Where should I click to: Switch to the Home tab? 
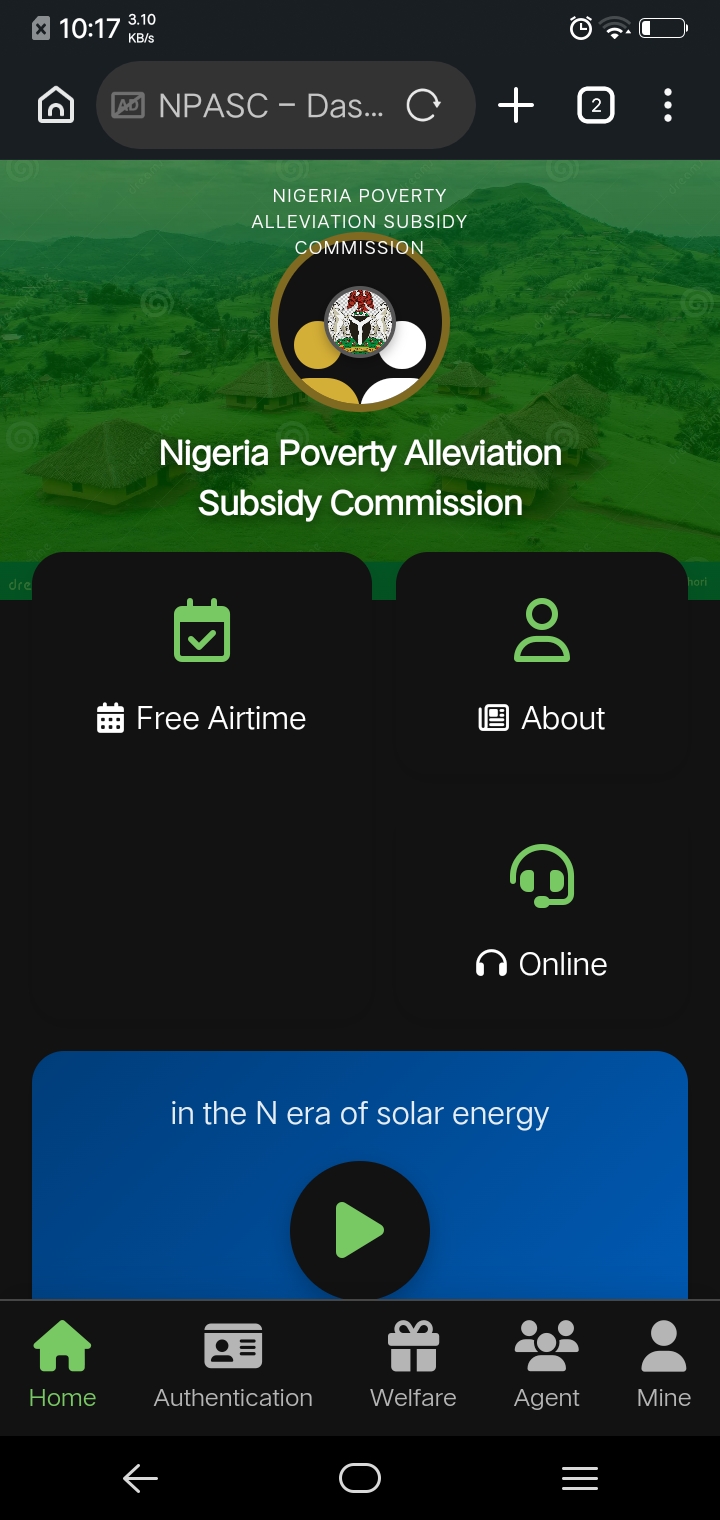pyautogui.click(x=62, y=1364)
